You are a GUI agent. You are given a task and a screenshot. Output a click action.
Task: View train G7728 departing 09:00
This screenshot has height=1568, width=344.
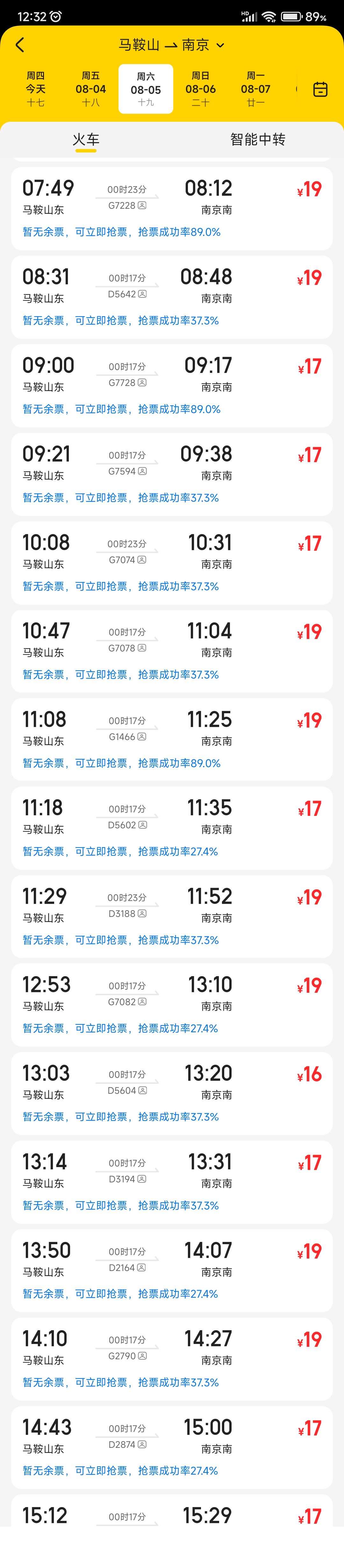pos(172,385)
